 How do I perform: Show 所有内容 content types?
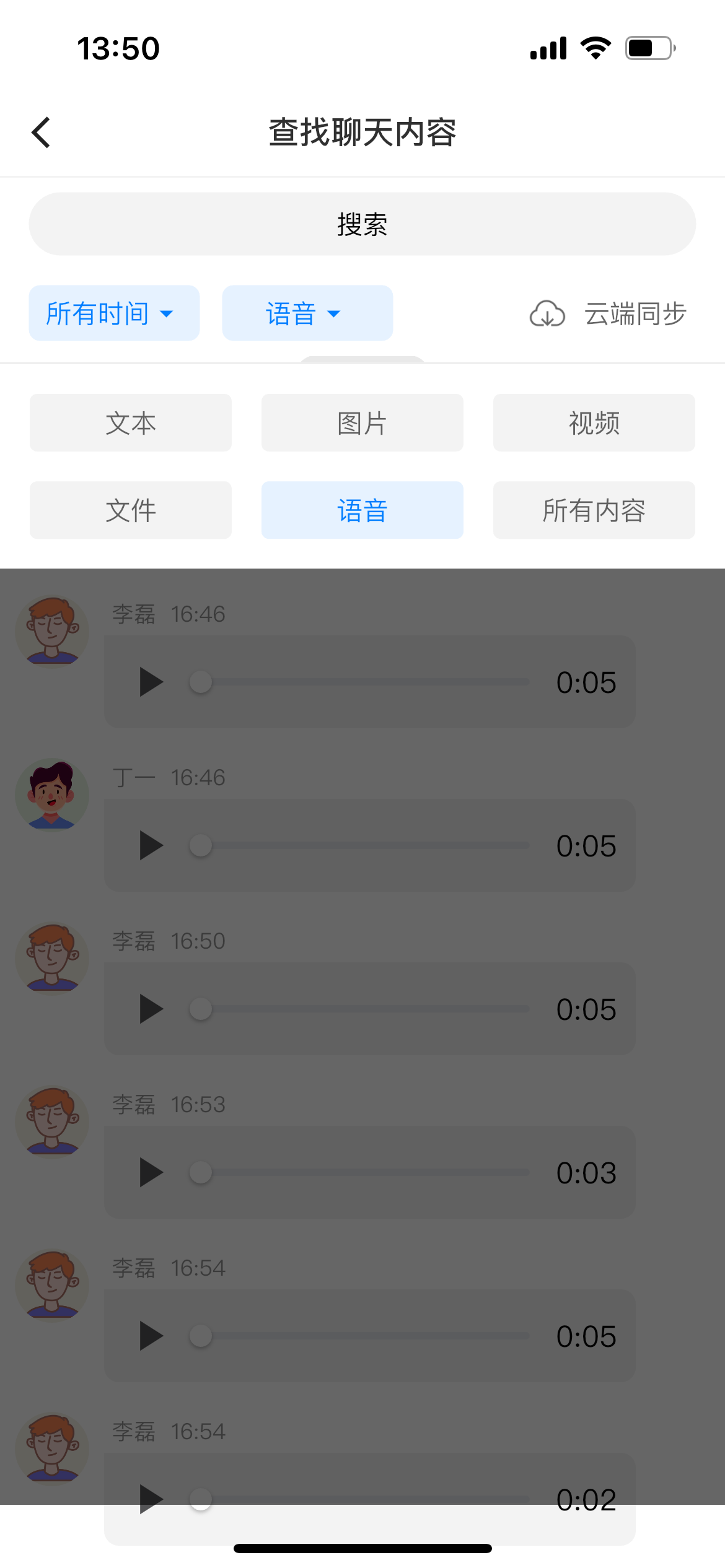[x=594, y=510]
